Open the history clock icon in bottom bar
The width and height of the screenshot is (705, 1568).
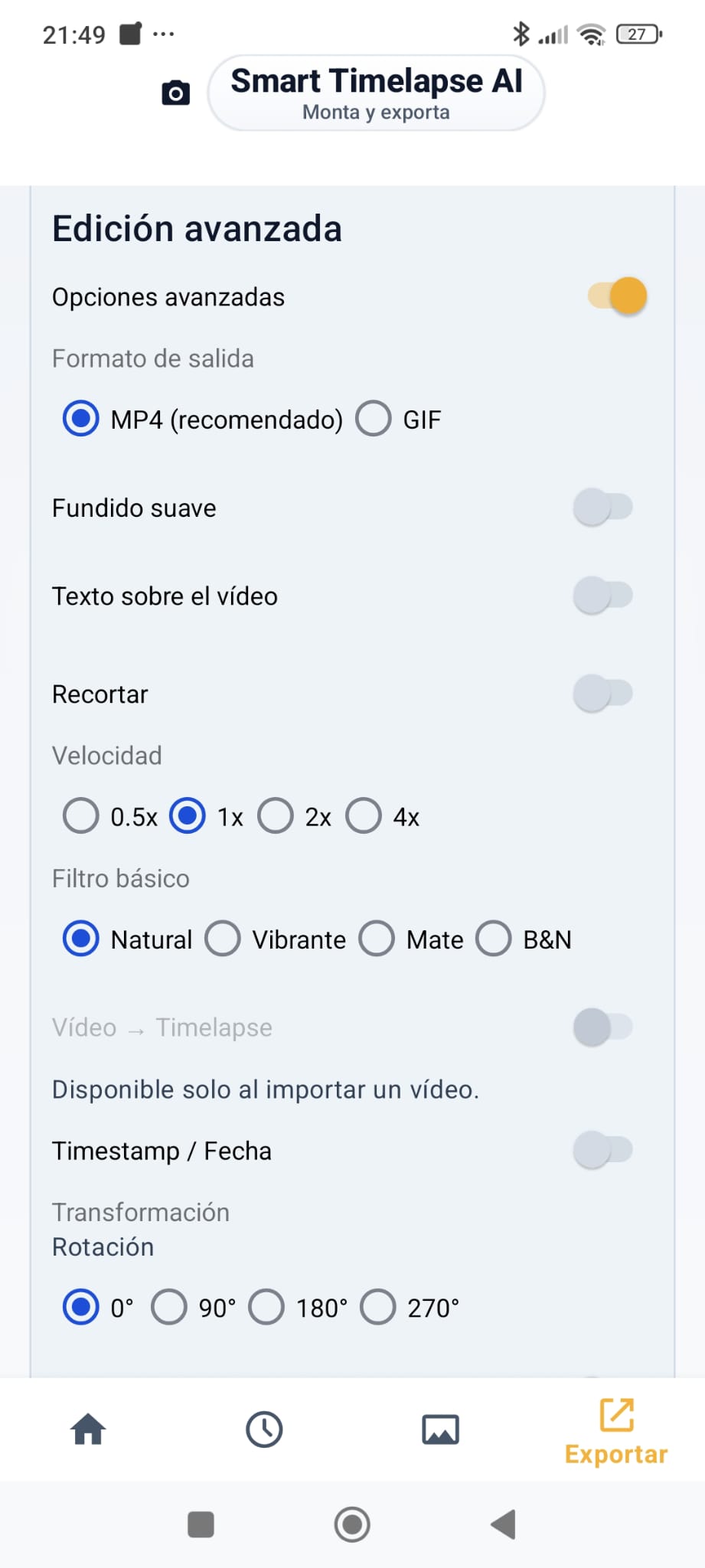point(264,1429)
